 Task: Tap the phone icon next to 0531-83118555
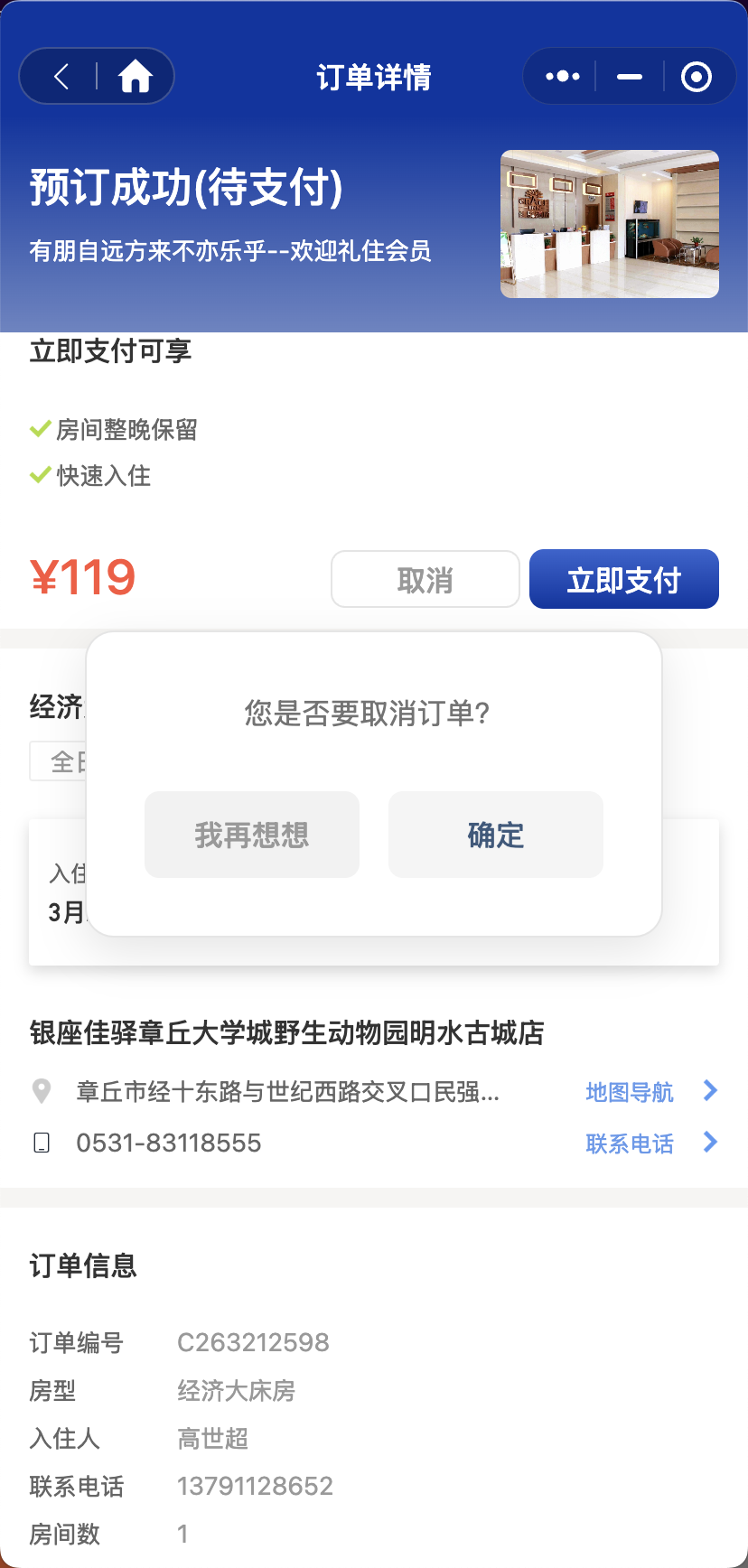point(41,1143)
